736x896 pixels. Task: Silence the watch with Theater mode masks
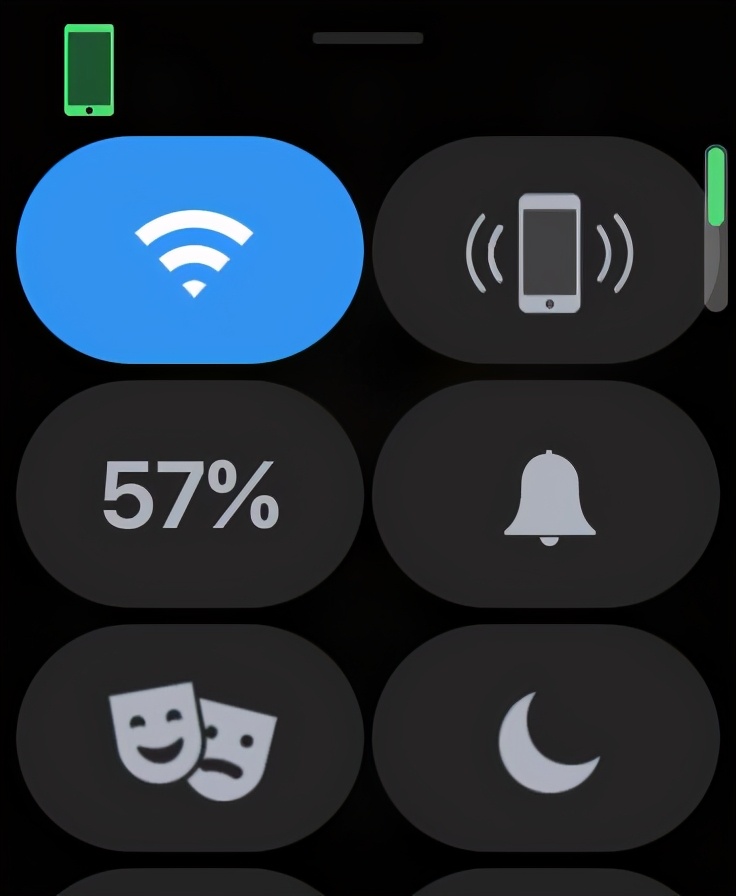pyautogui.click(x=190, y=737)
